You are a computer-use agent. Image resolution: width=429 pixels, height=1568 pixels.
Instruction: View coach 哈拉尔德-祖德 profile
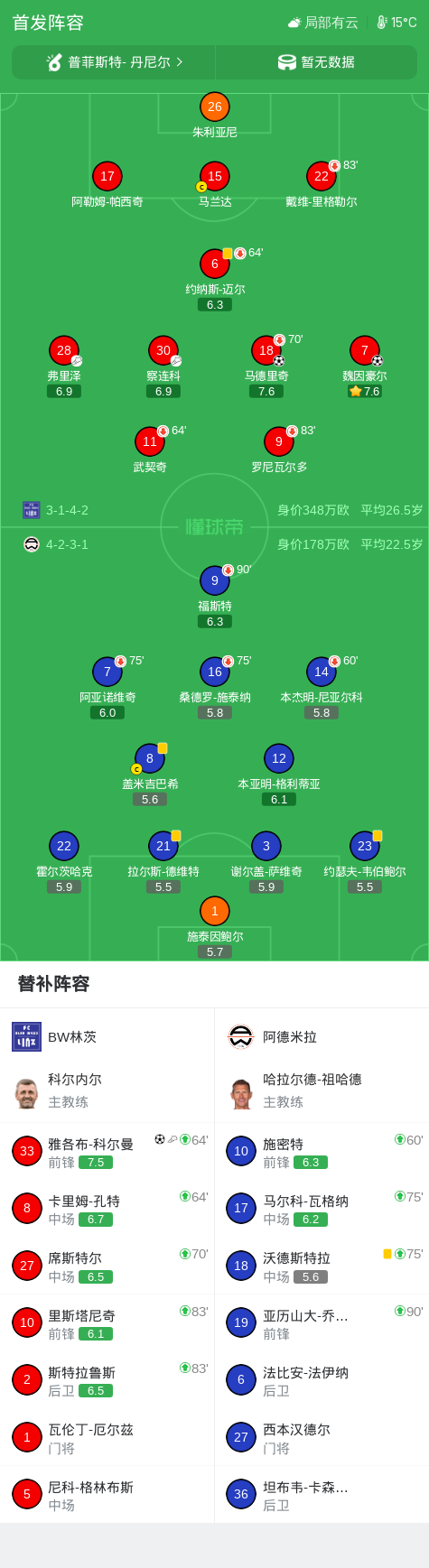pos(322,1090)
